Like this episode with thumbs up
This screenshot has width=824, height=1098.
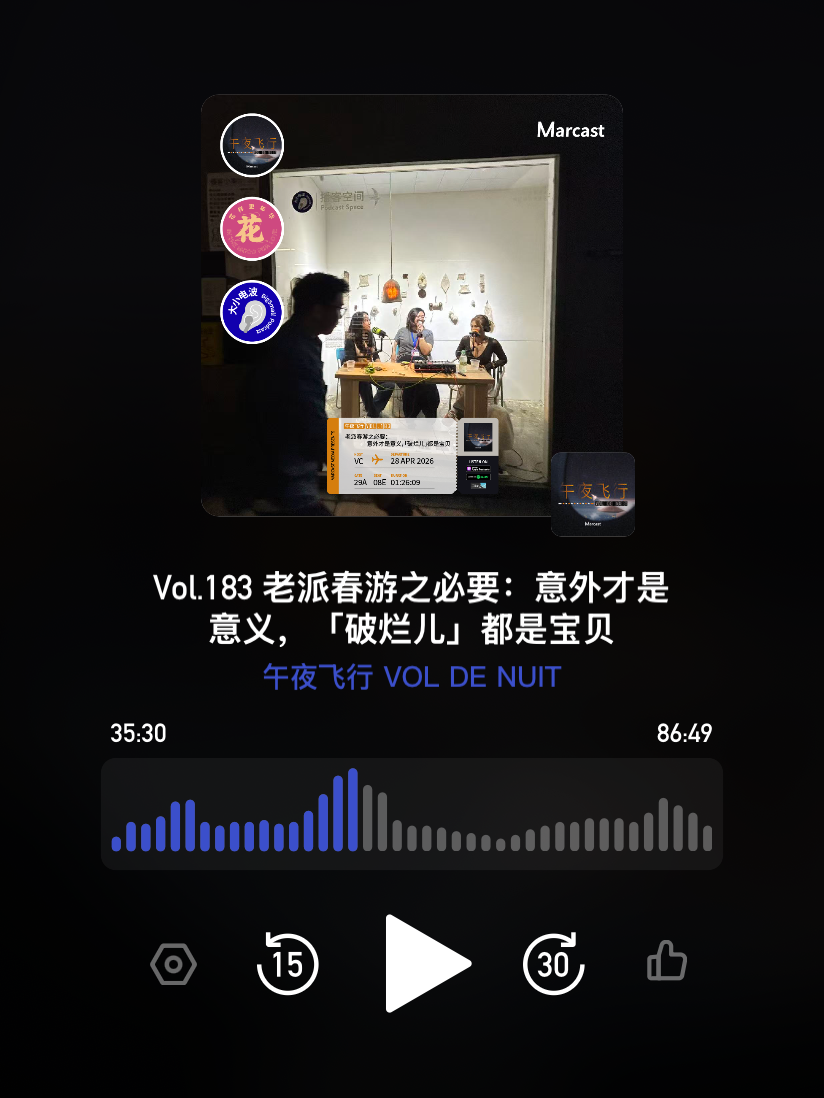pyautogui.click(x=667, y=963)
